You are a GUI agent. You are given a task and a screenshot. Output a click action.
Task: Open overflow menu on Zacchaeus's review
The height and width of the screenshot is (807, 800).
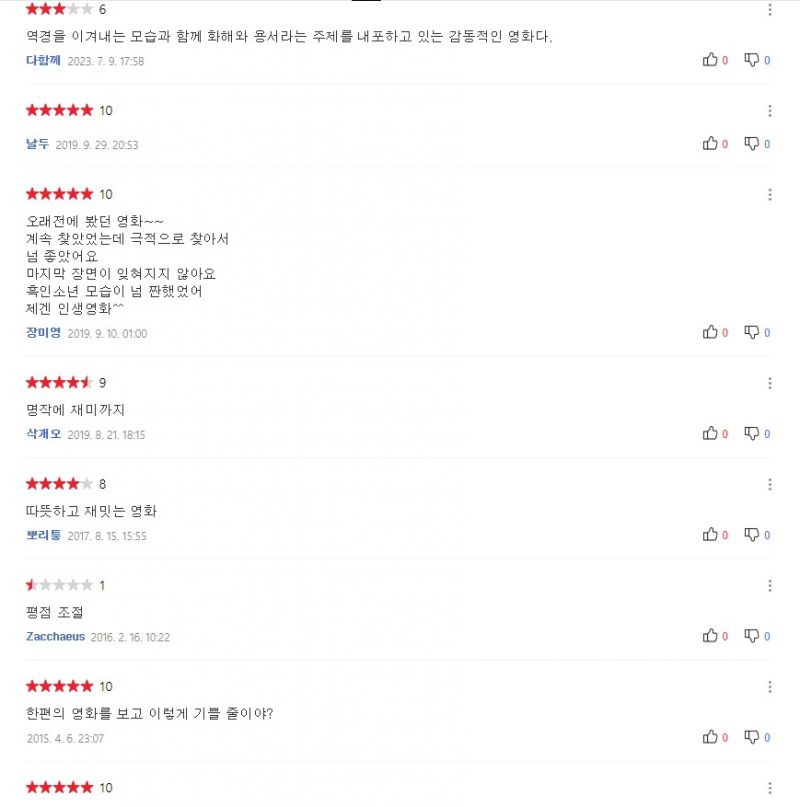tap(769, 585)
